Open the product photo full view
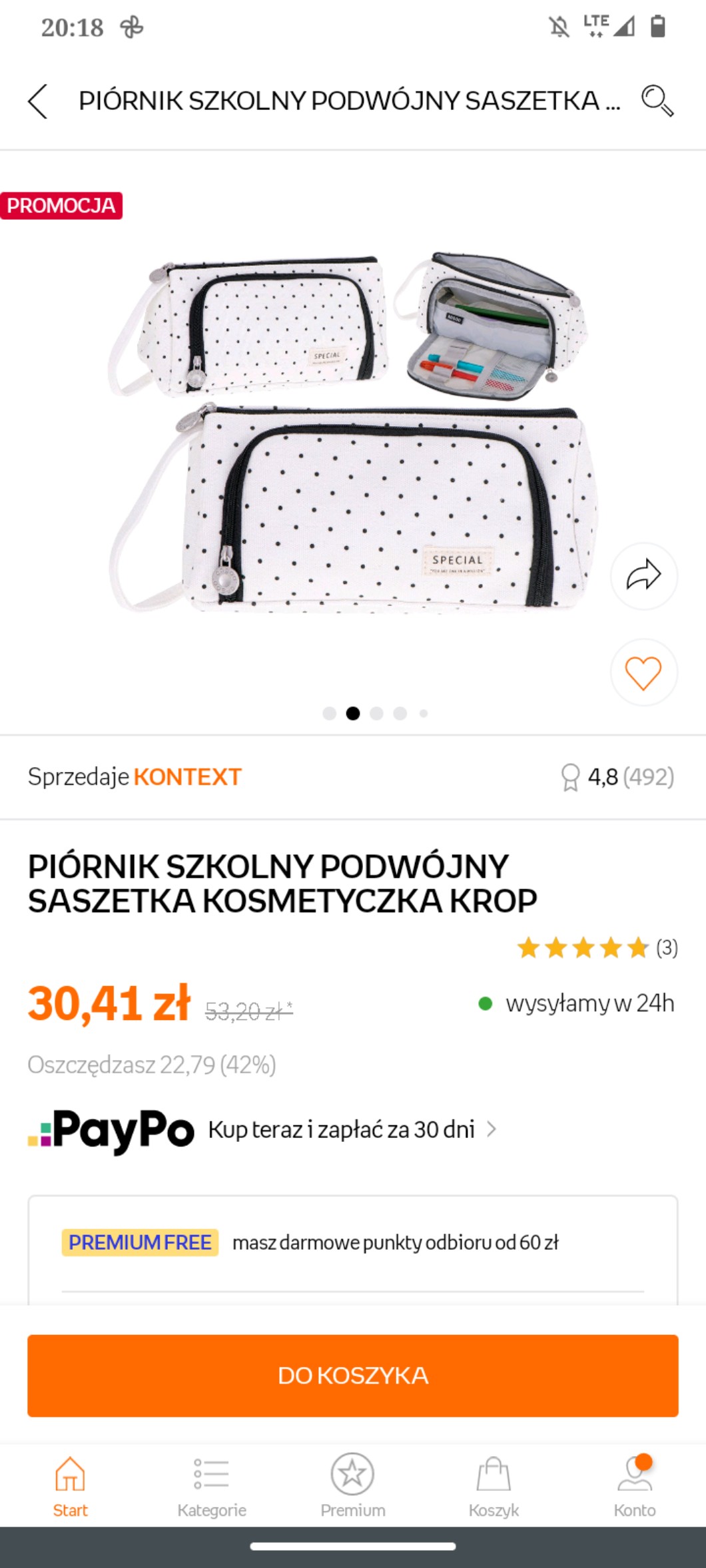This screenshot has height=1568, width=706. click(x=353, y=433)
